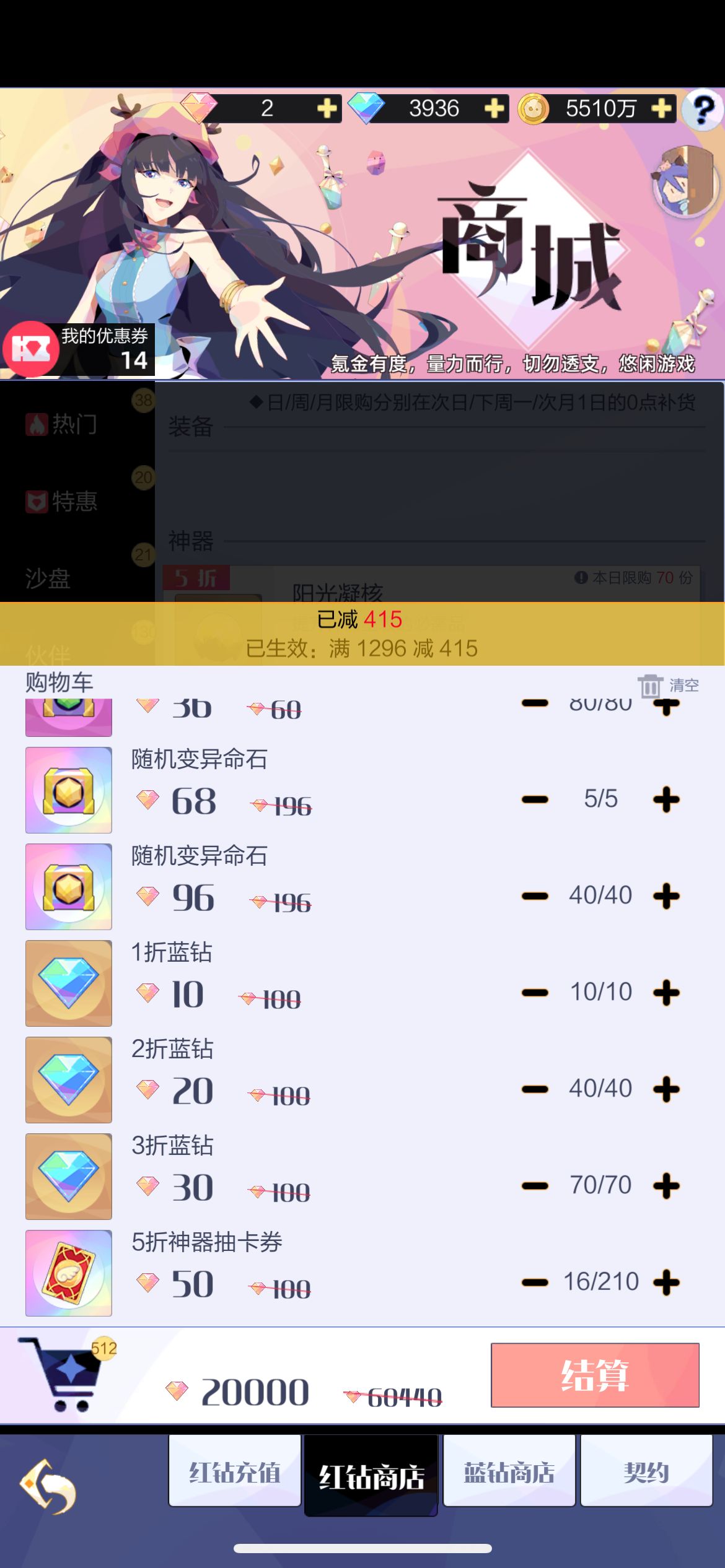The image size is (725, 1568).
Task: Switch to 蓝钻商店 tab
Action: coord(509,1472)
